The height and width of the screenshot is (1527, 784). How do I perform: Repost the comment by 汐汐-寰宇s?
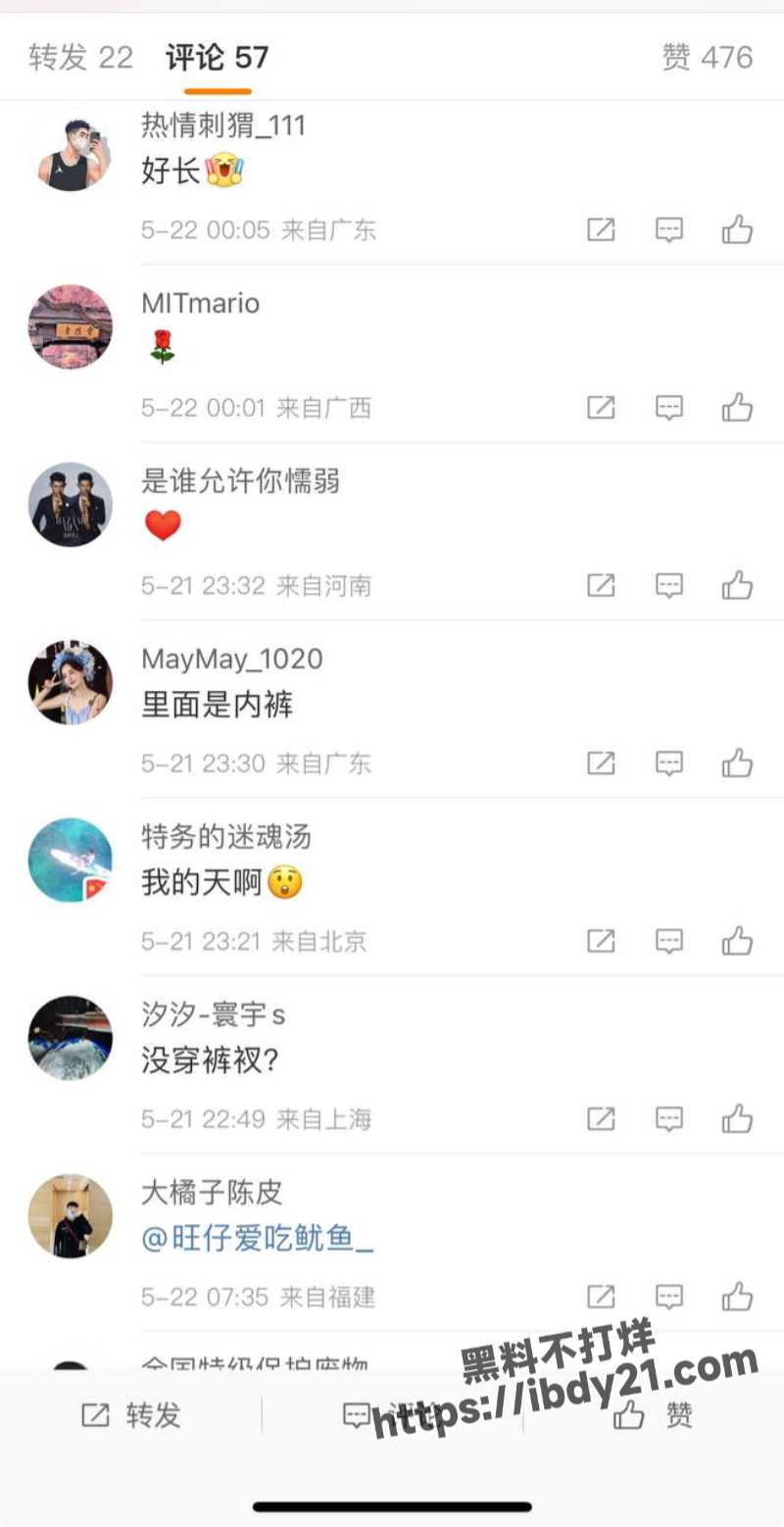(601, 1119)
